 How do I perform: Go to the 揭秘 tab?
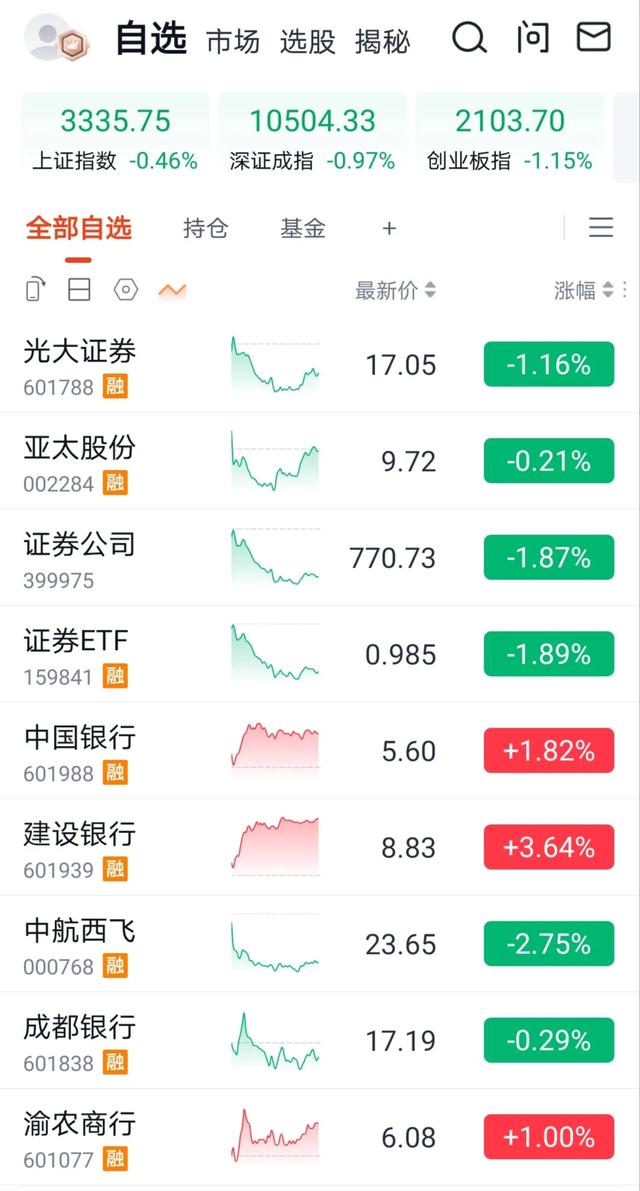point(382,41)
